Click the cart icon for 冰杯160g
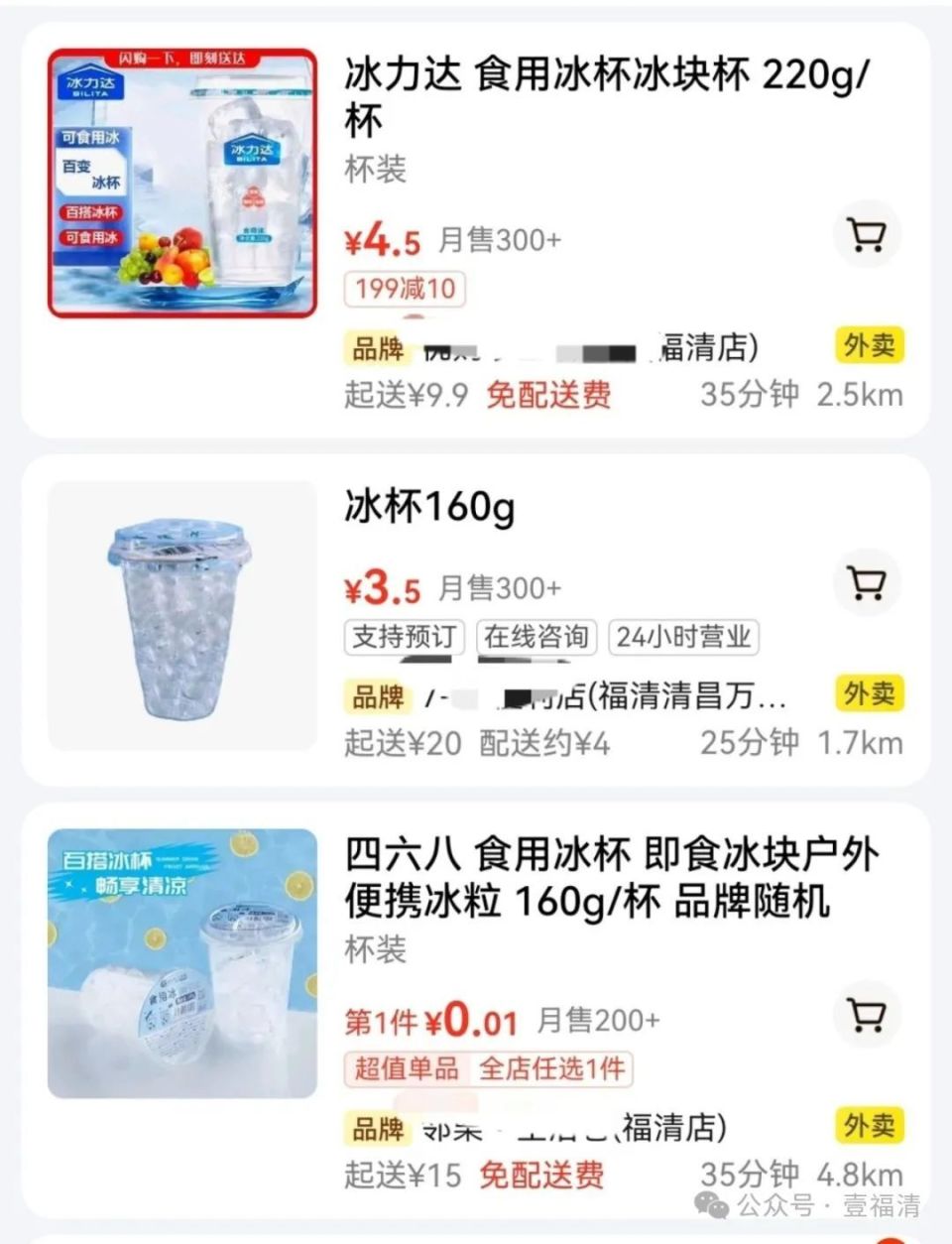Screen dimensions: 952x1244 click(x=868, y=583)
